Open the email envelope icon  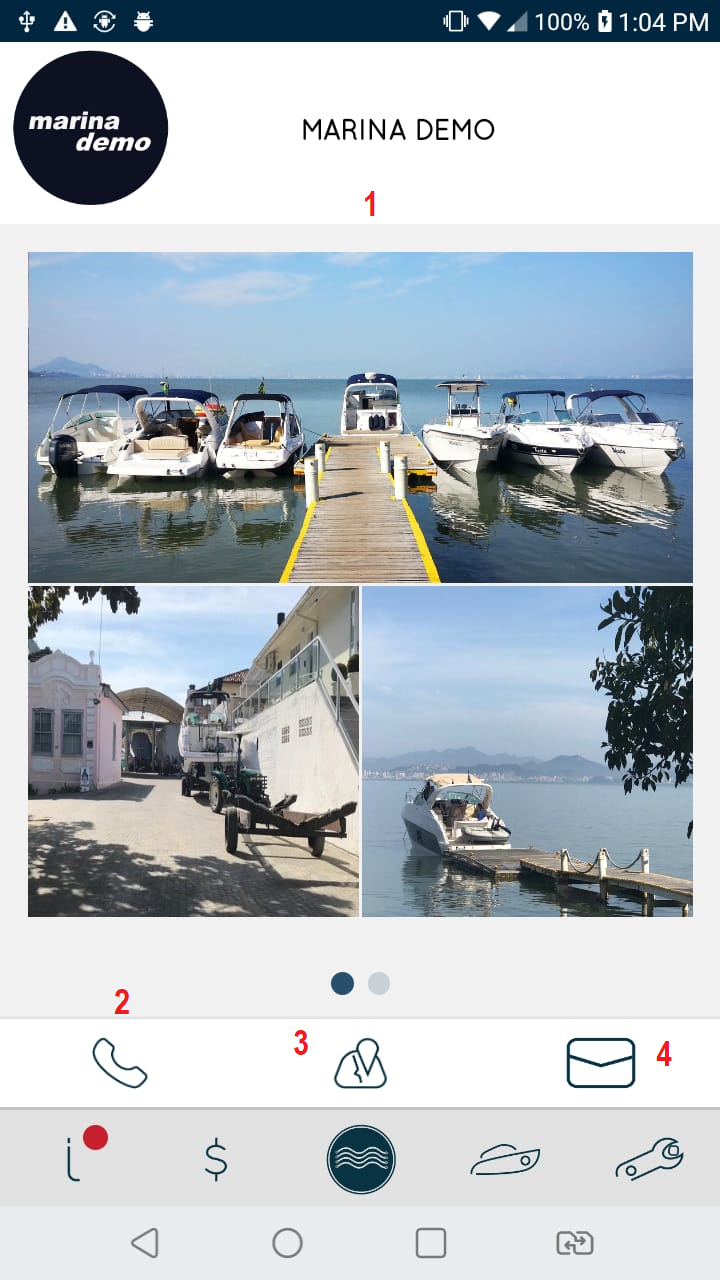[600, 1062]
